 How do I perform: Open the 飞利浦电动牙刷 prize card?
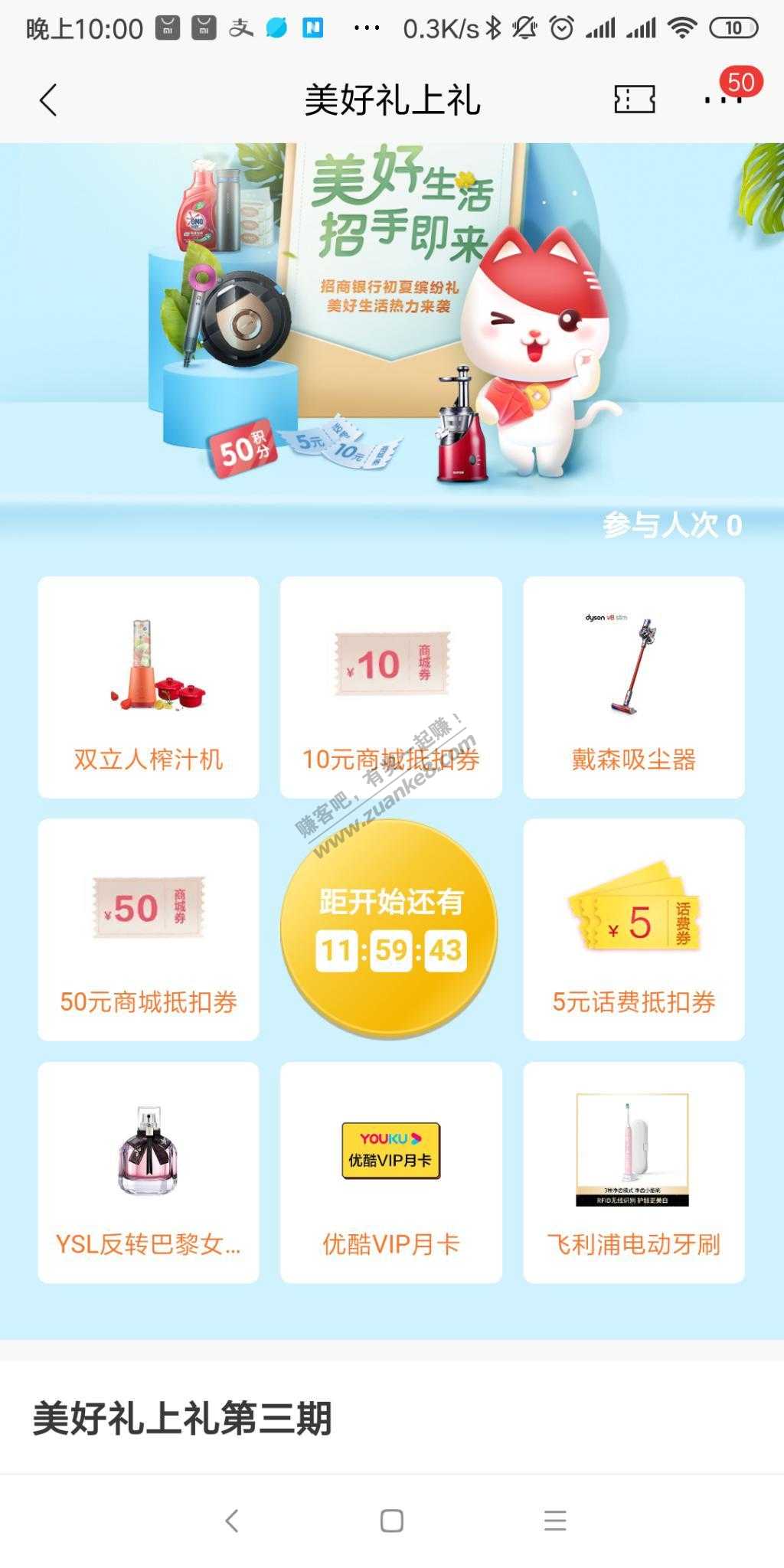point(634,1172)
